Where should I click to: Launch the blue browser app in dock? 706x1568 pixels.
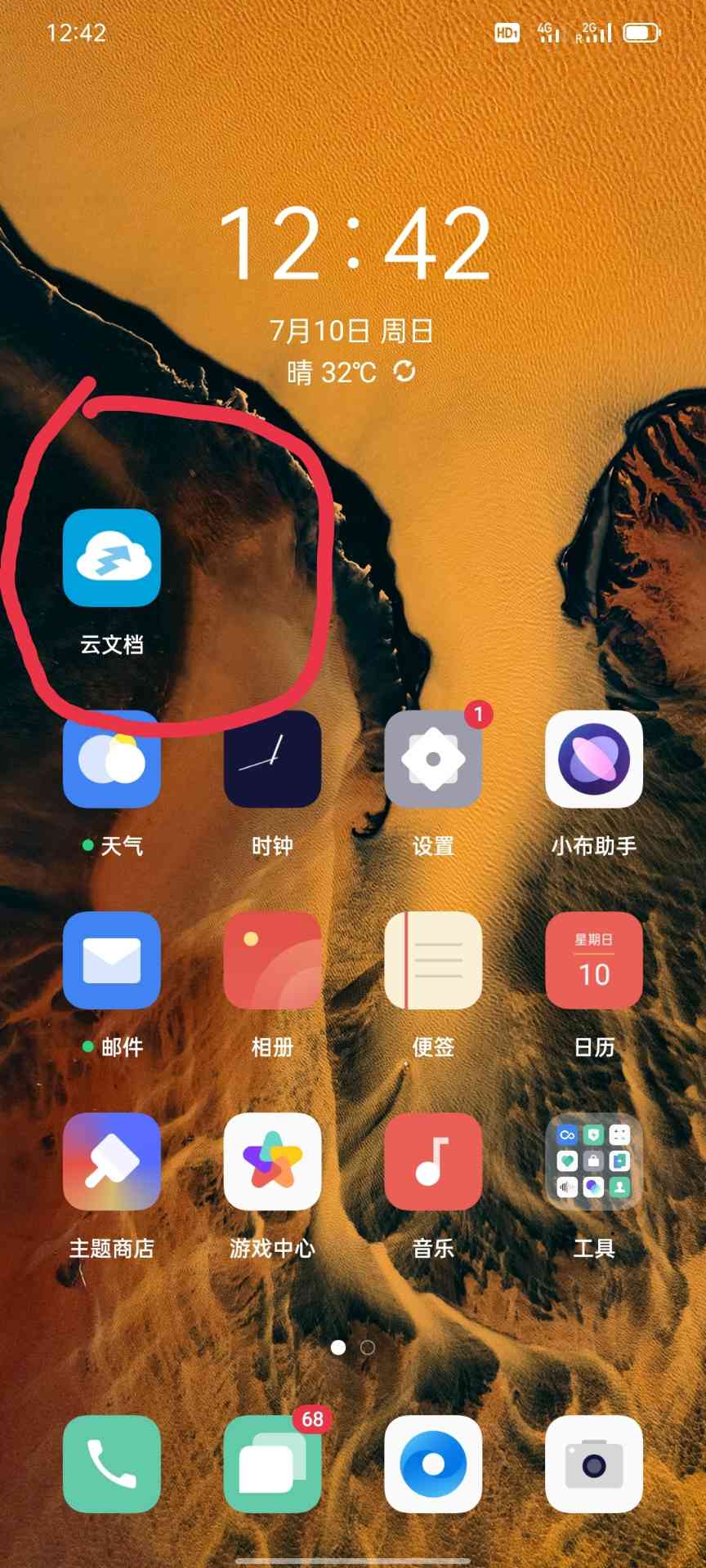pyautogui.click(x=433, y=1463)
